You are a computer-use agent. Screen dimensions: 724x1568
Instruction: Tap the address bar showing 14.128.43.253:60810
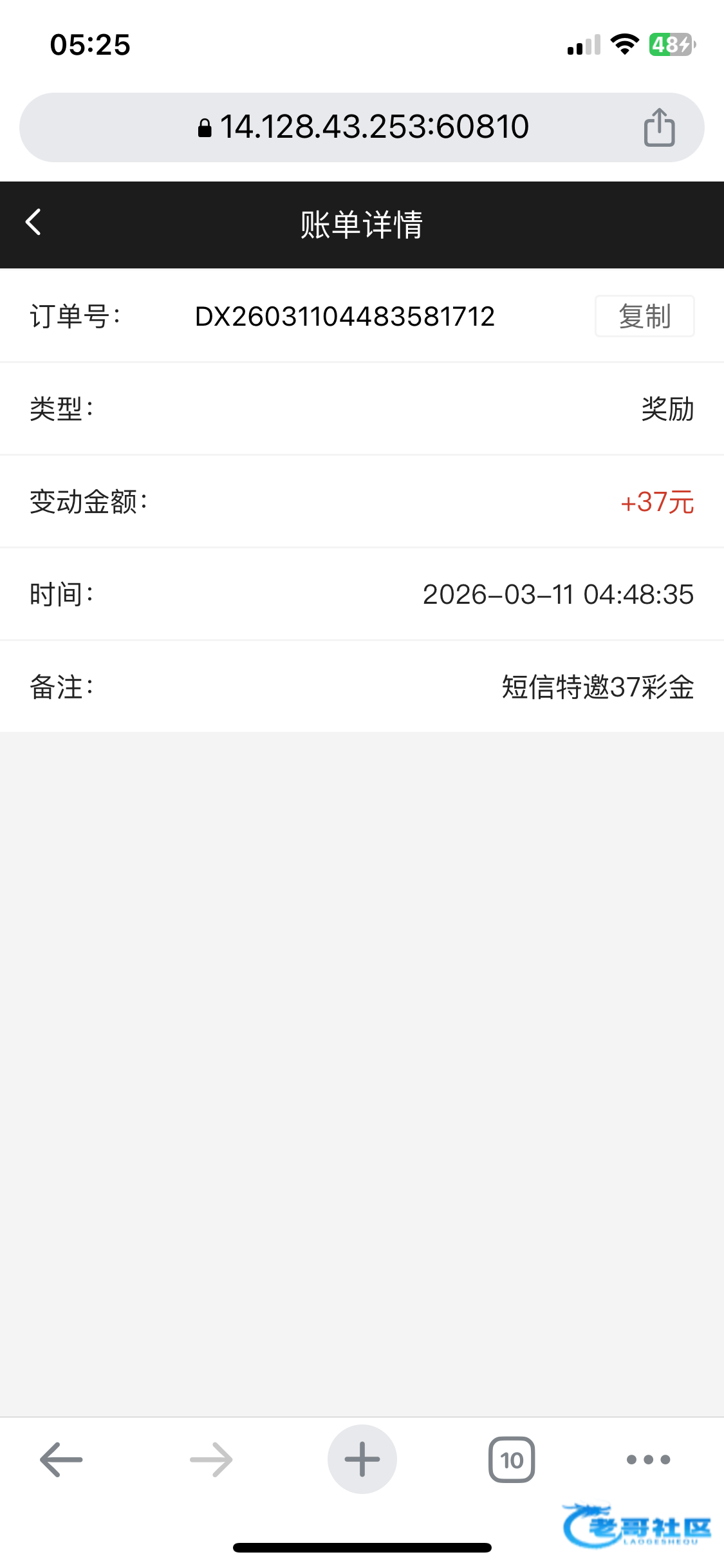tap(362, 127)
